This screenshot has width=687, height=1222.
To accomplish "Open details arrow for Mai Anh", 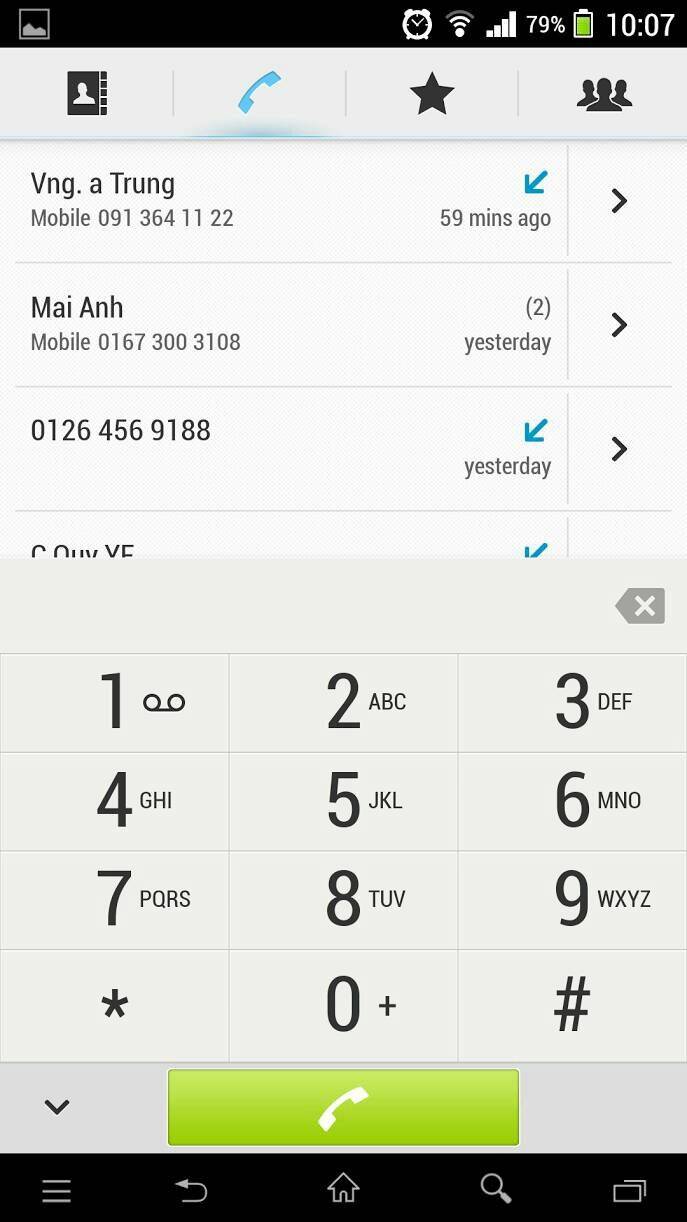I will (x=619, y=325).
